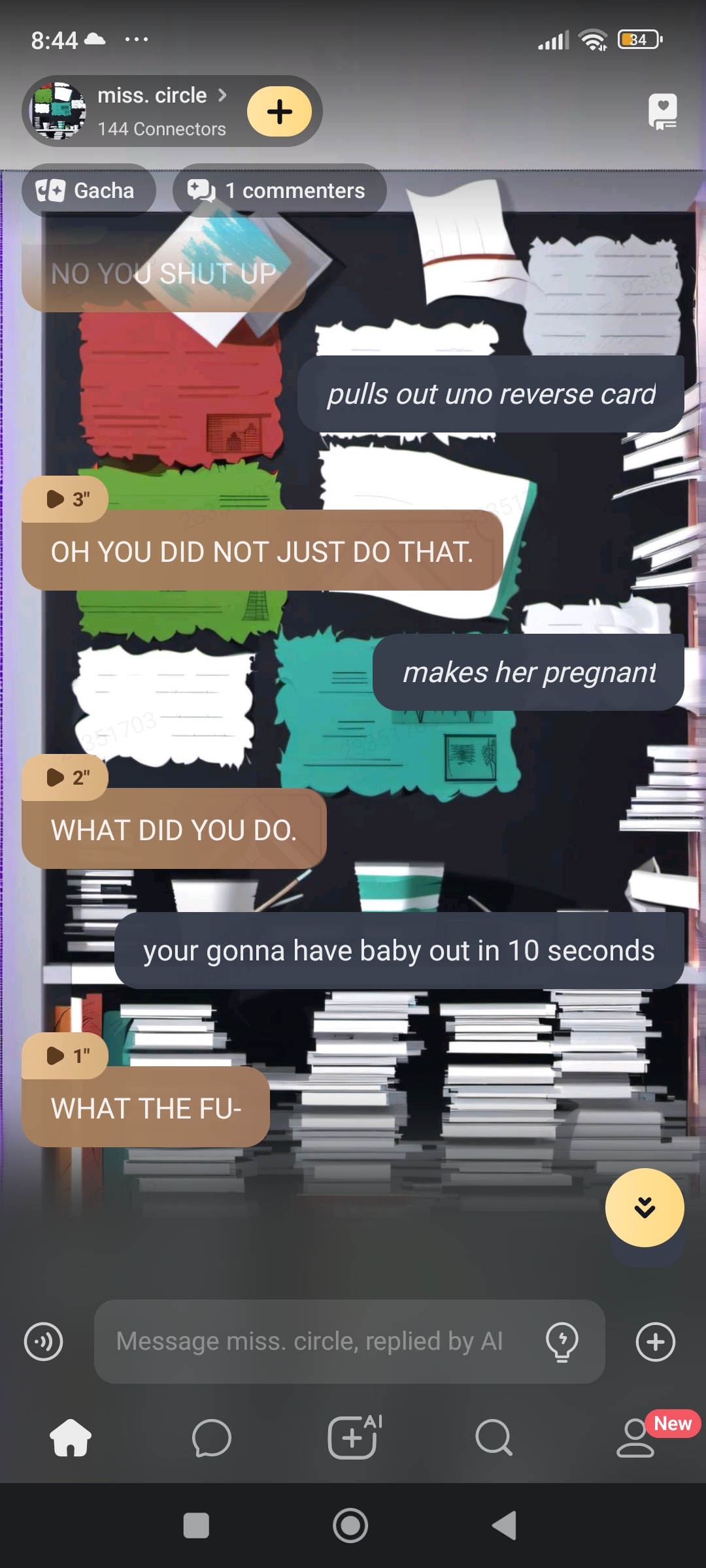
Task: Go back with system back button
Action: pyautogui.click(x=505, y=1526)
